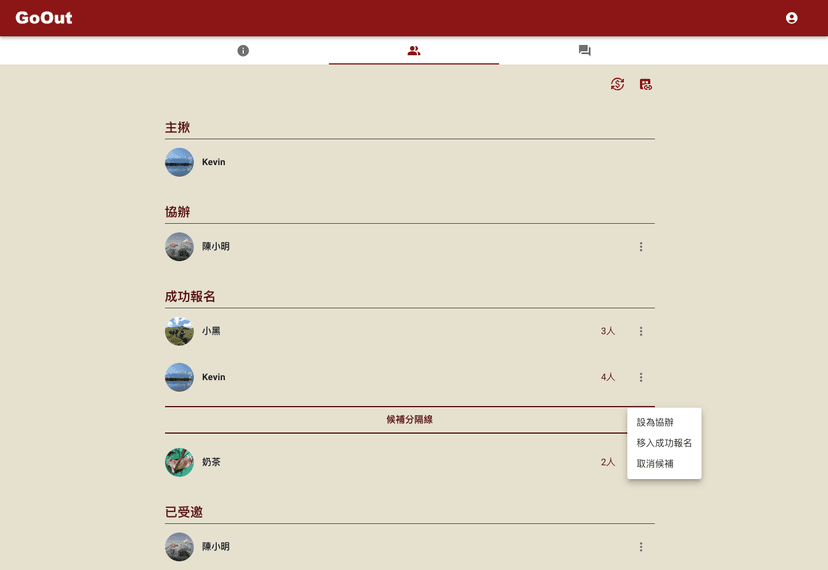Switch to the info tab
This screenshot has width=828, height=570.
[x=243, y=50]
